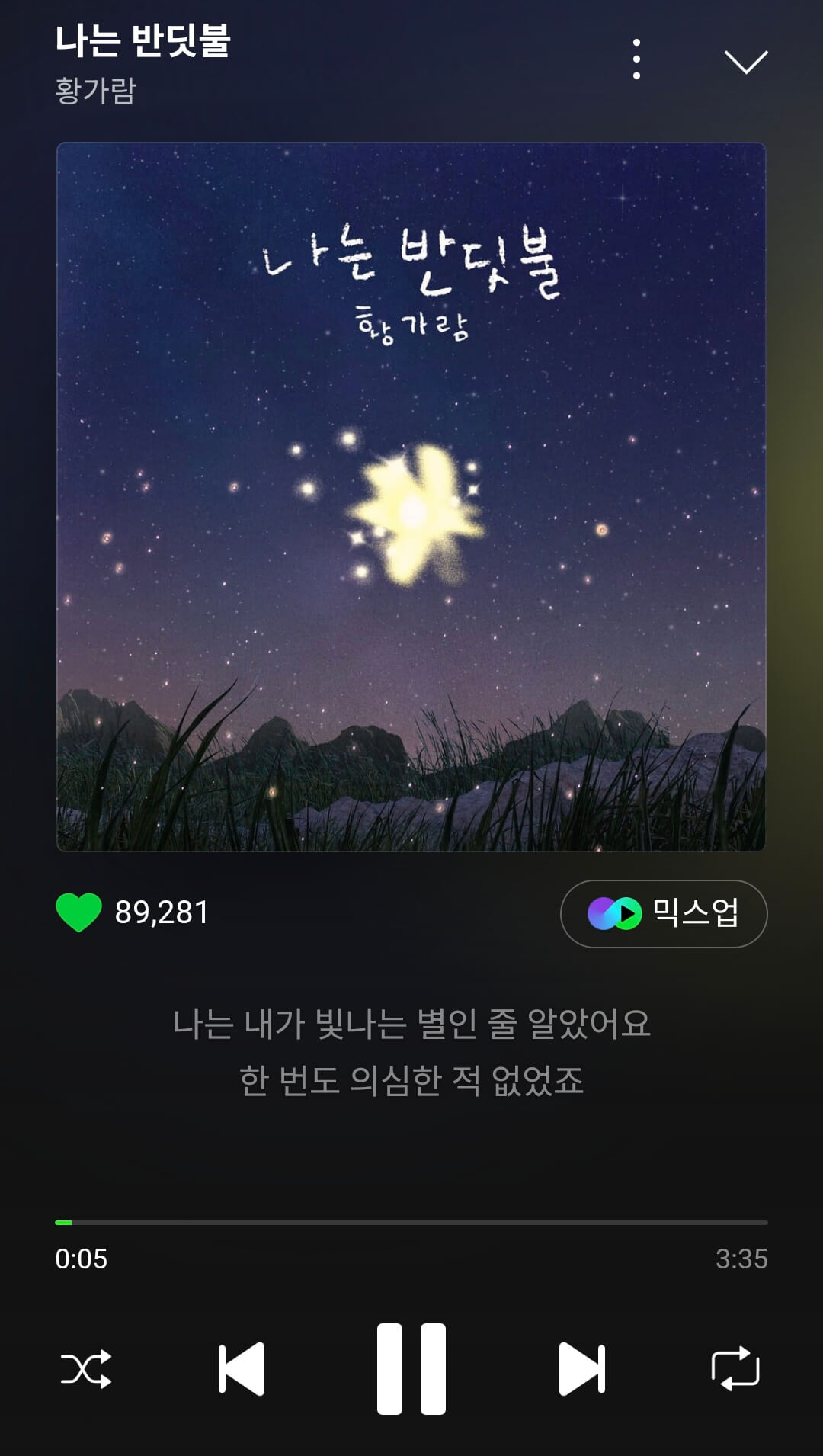Minimize the player with the down chevron
Image resolution: width=823 pixels, height=1456 pixels.
(745, 61)
